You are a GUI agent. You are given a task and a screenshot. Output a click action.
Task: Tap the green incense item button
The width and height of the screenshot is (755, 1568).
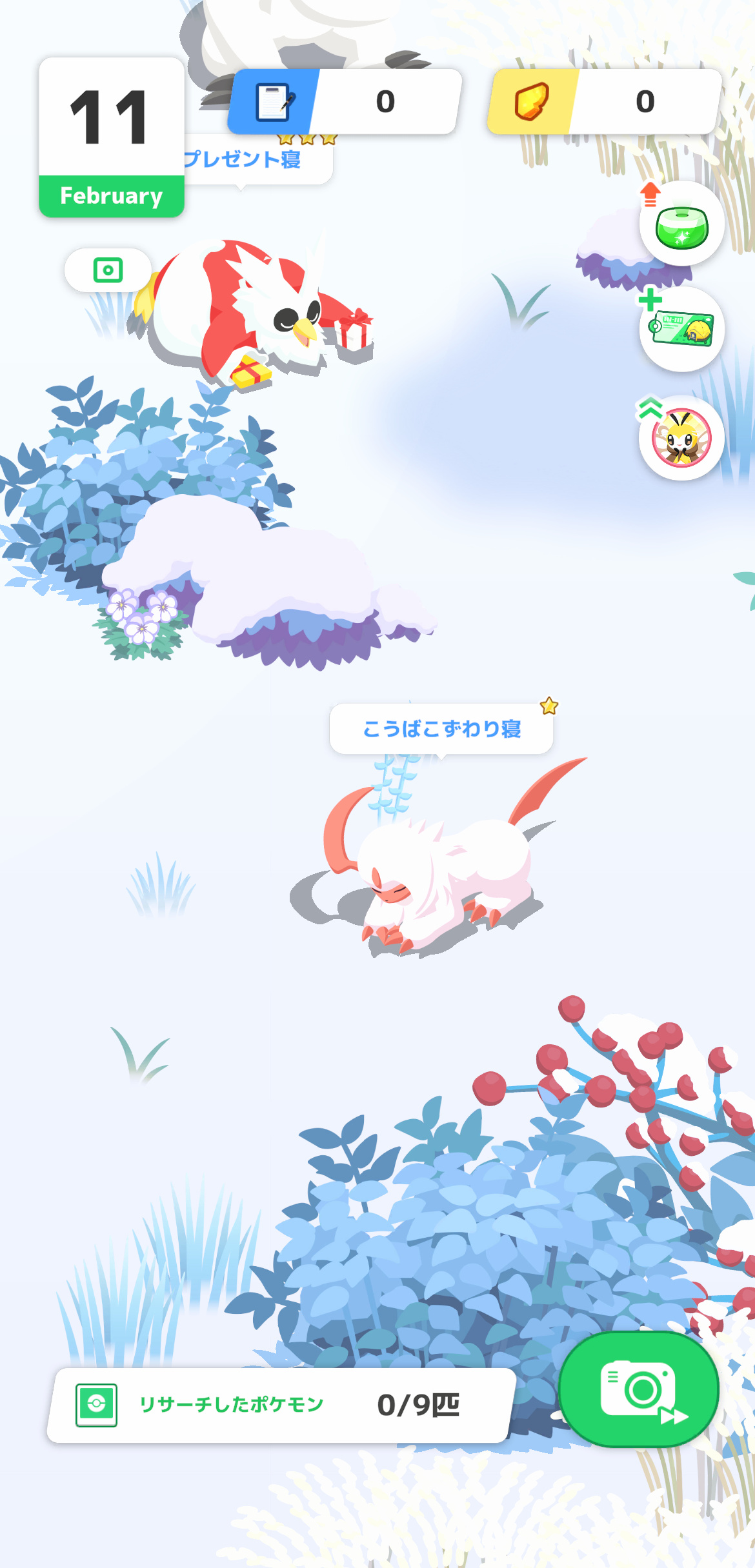click(x=681, y=224)
